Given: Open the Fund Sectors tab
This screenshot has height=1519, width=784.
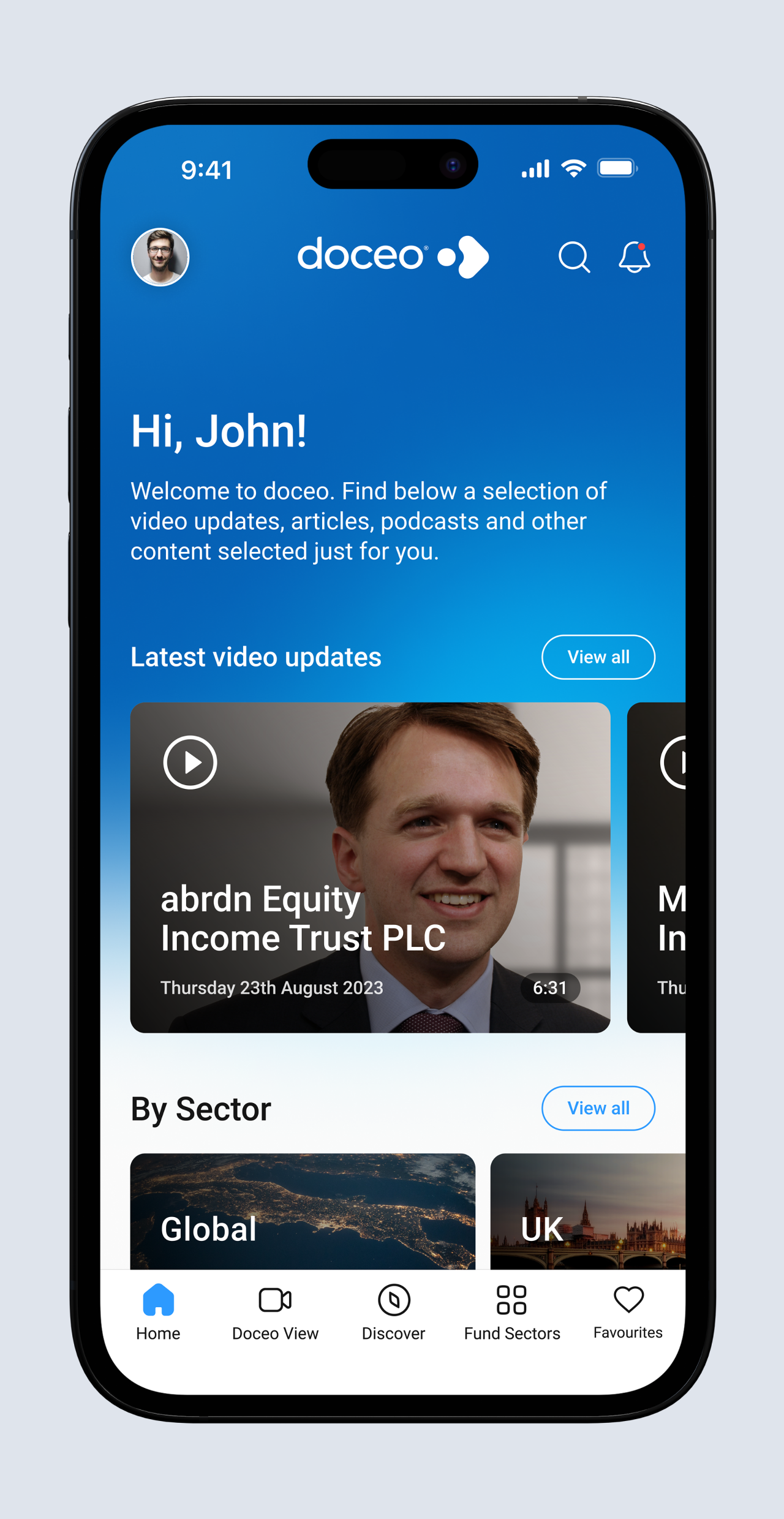Looking at the screenshot, I should tap(511, 1312).
